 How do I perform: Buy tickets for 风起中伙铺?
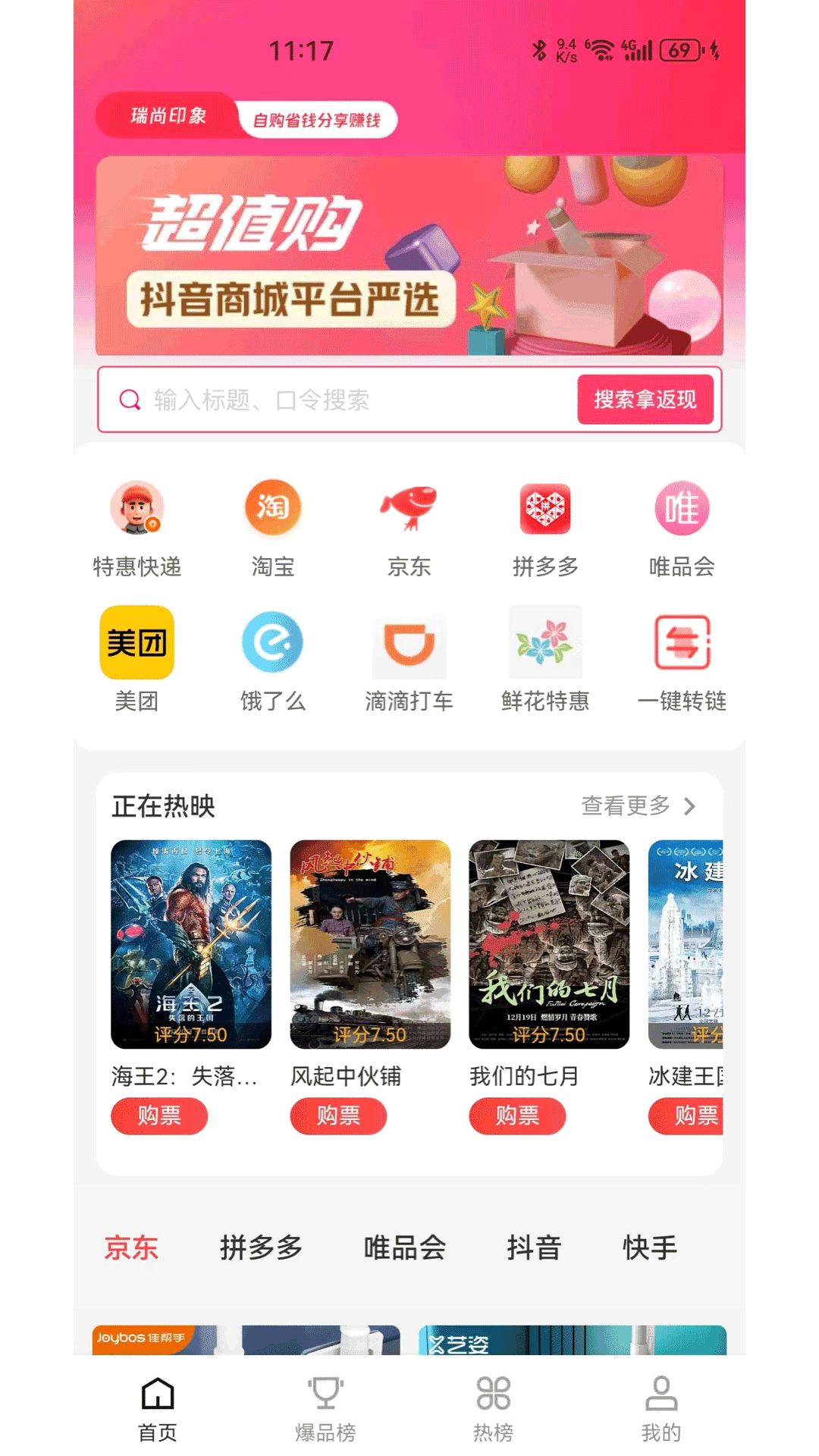[338, 1116]
